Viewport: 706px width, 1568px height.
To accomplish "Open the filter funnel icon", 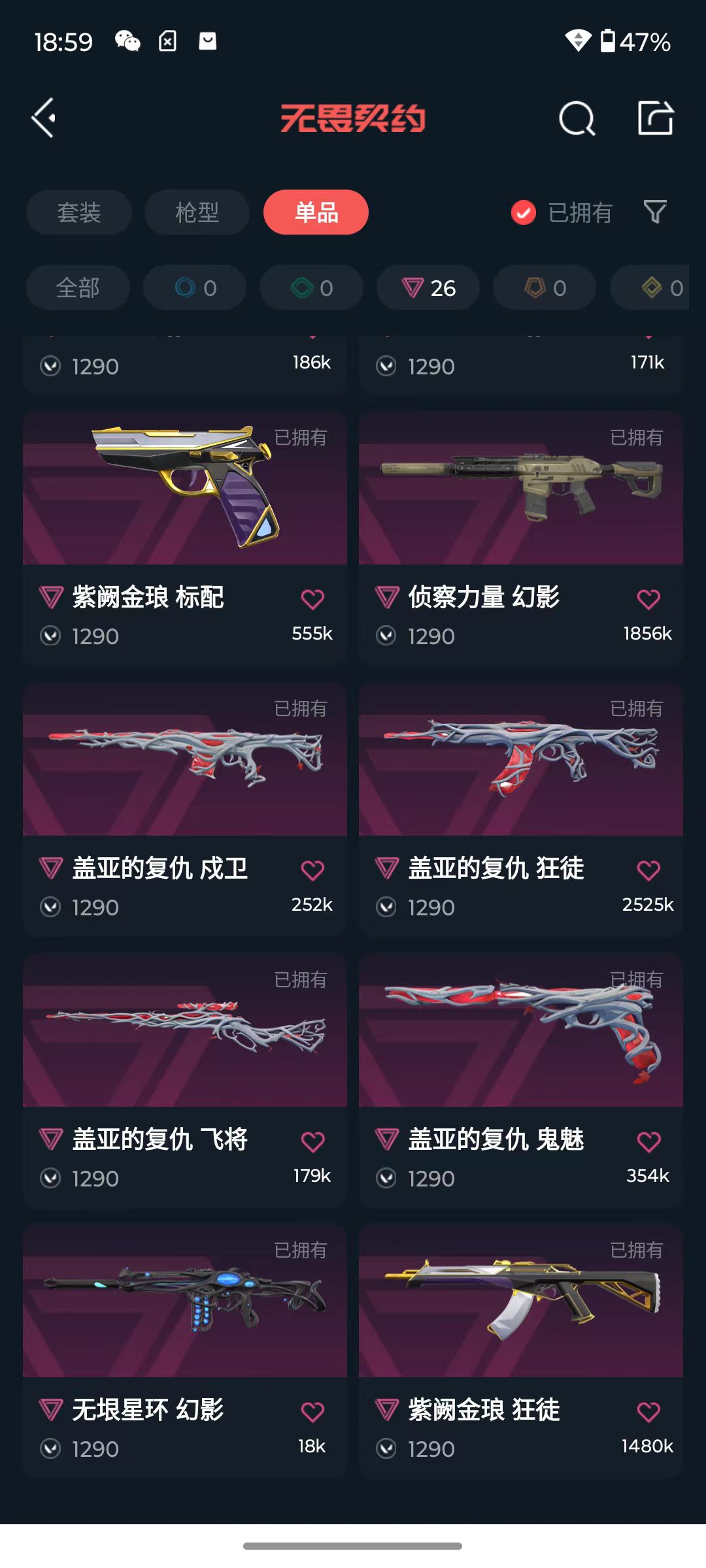I will 655,212.
